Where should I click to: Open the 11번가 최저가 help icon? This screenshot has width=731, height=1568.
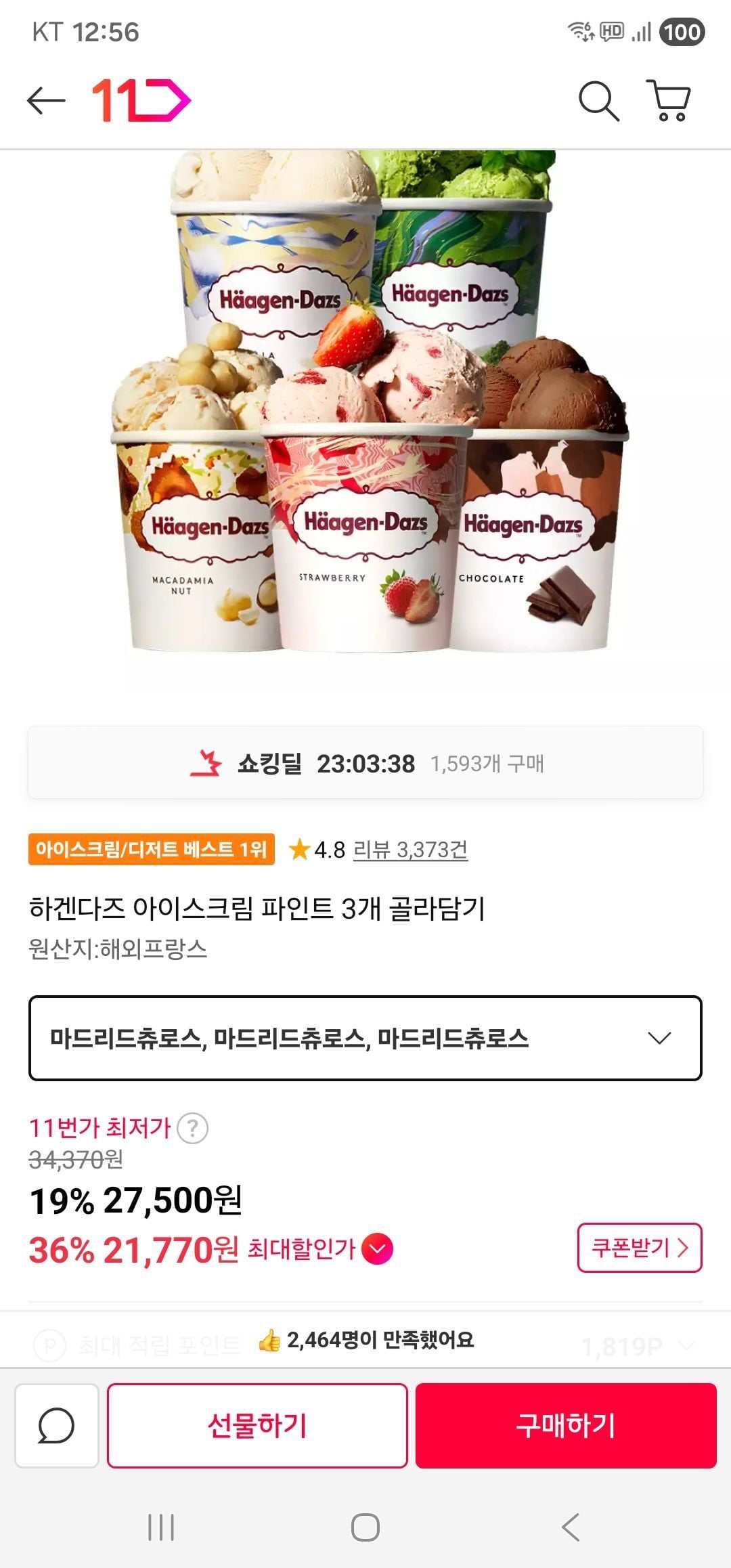tap(192, 1128)
